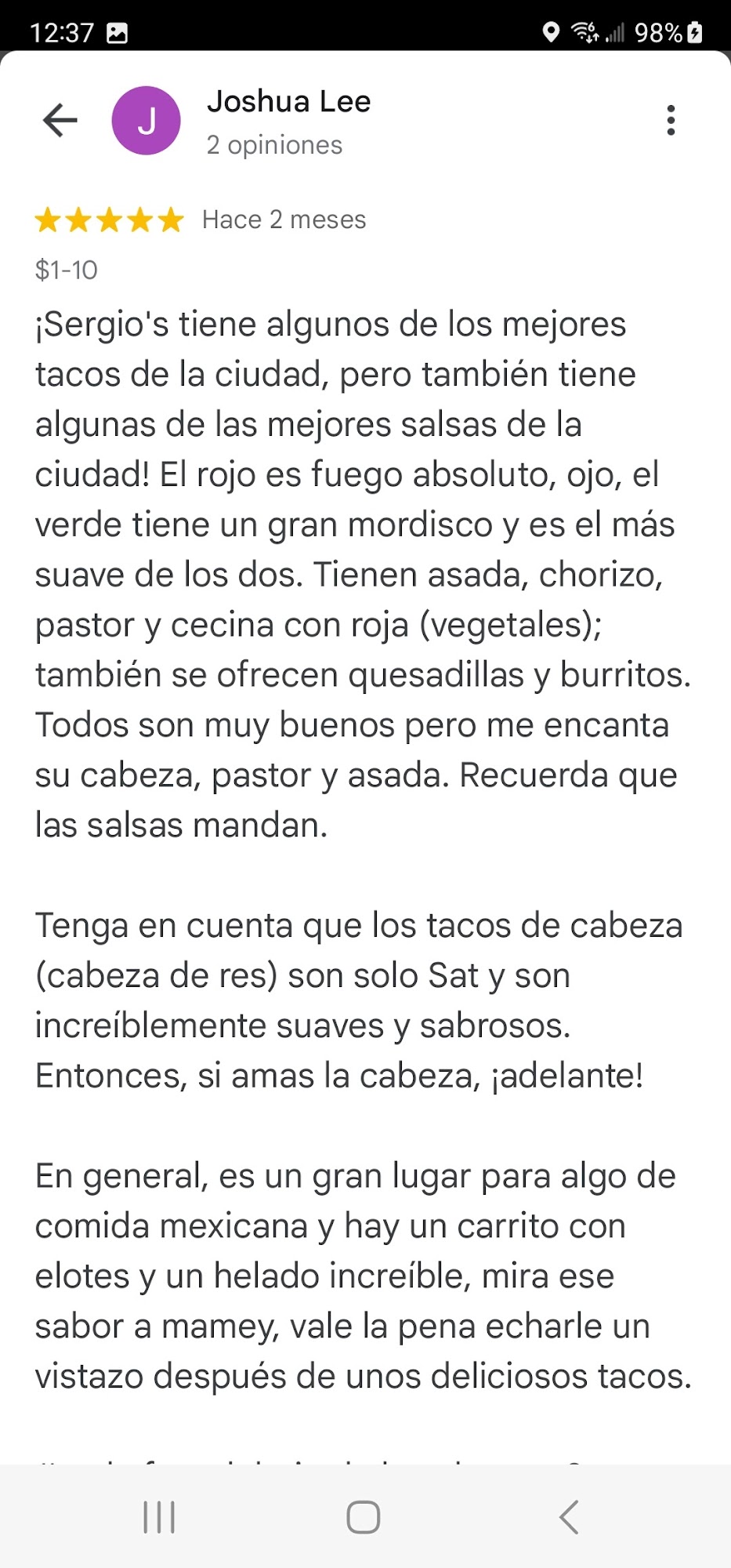Open the three-dot overflow menu
The height and width of the screenshot is (1568, 731).
[x=671, y=121]
